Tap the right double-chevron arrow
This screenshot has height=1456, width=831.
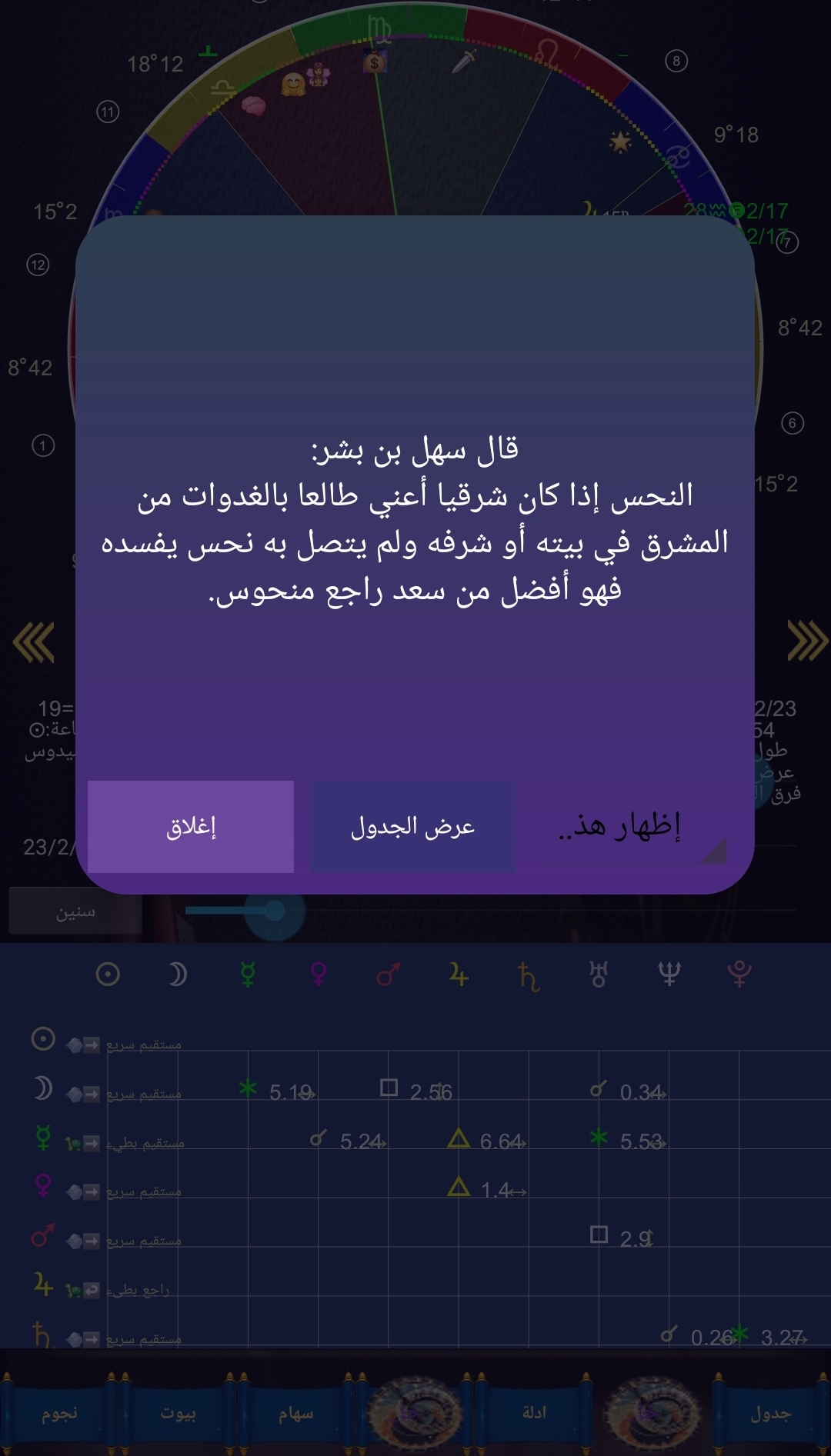[806, 641]
